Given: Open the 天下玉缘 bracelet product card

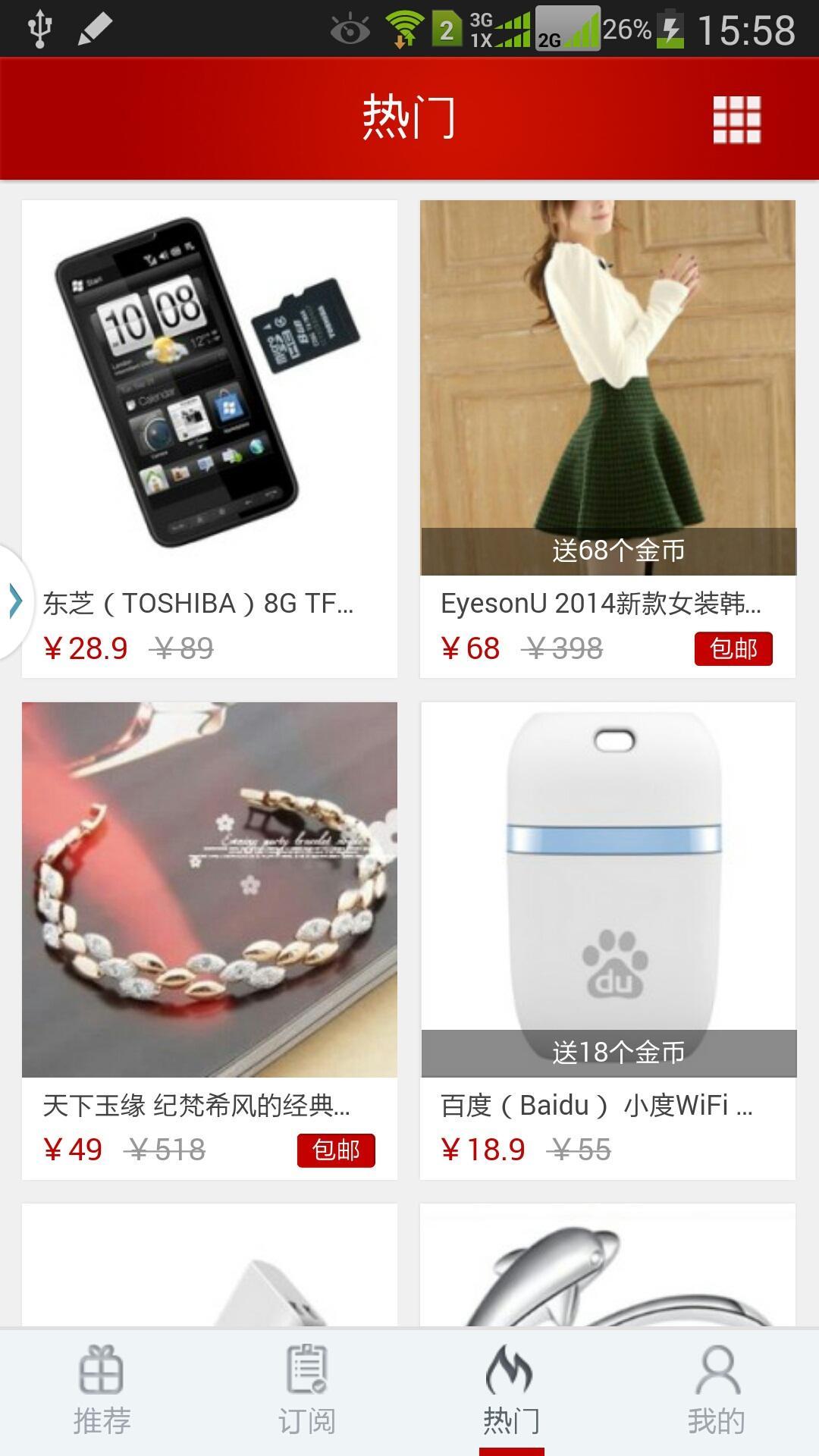Looking at the screenshot, I should point(209,940).
